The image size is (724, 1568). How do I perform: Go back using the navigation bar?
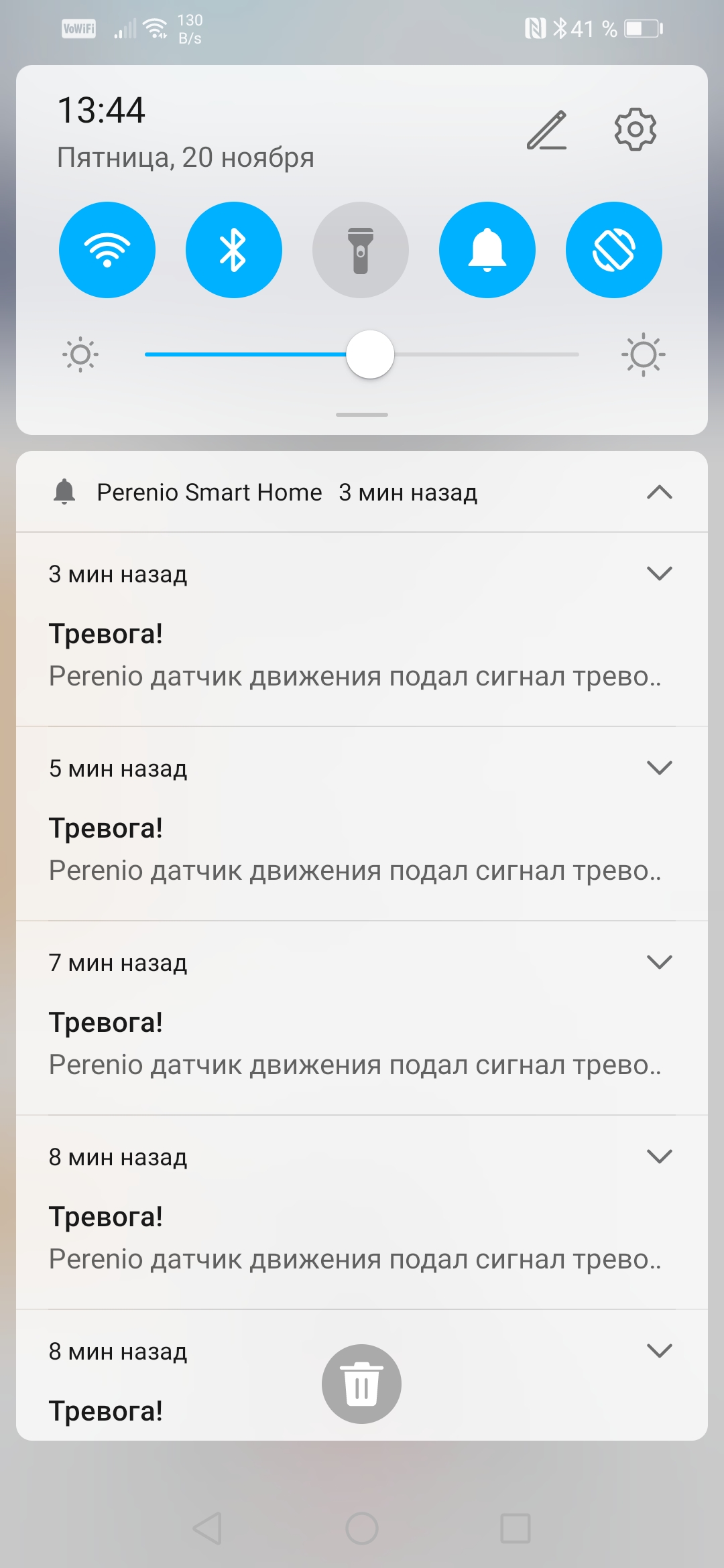(207, 1528)
